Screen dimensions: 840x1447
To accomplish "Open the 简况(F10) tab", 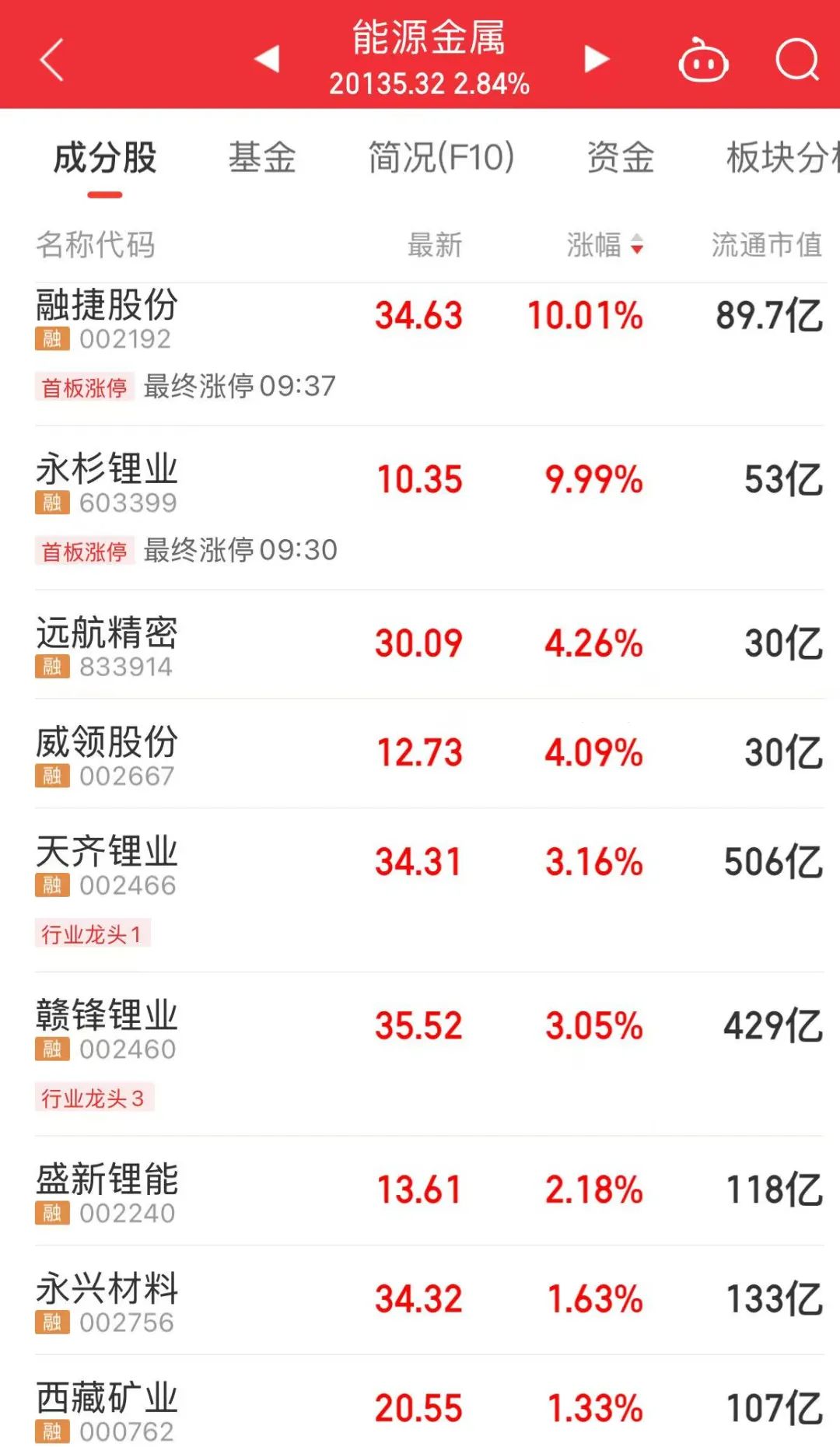I will click(x=441, y=158).
